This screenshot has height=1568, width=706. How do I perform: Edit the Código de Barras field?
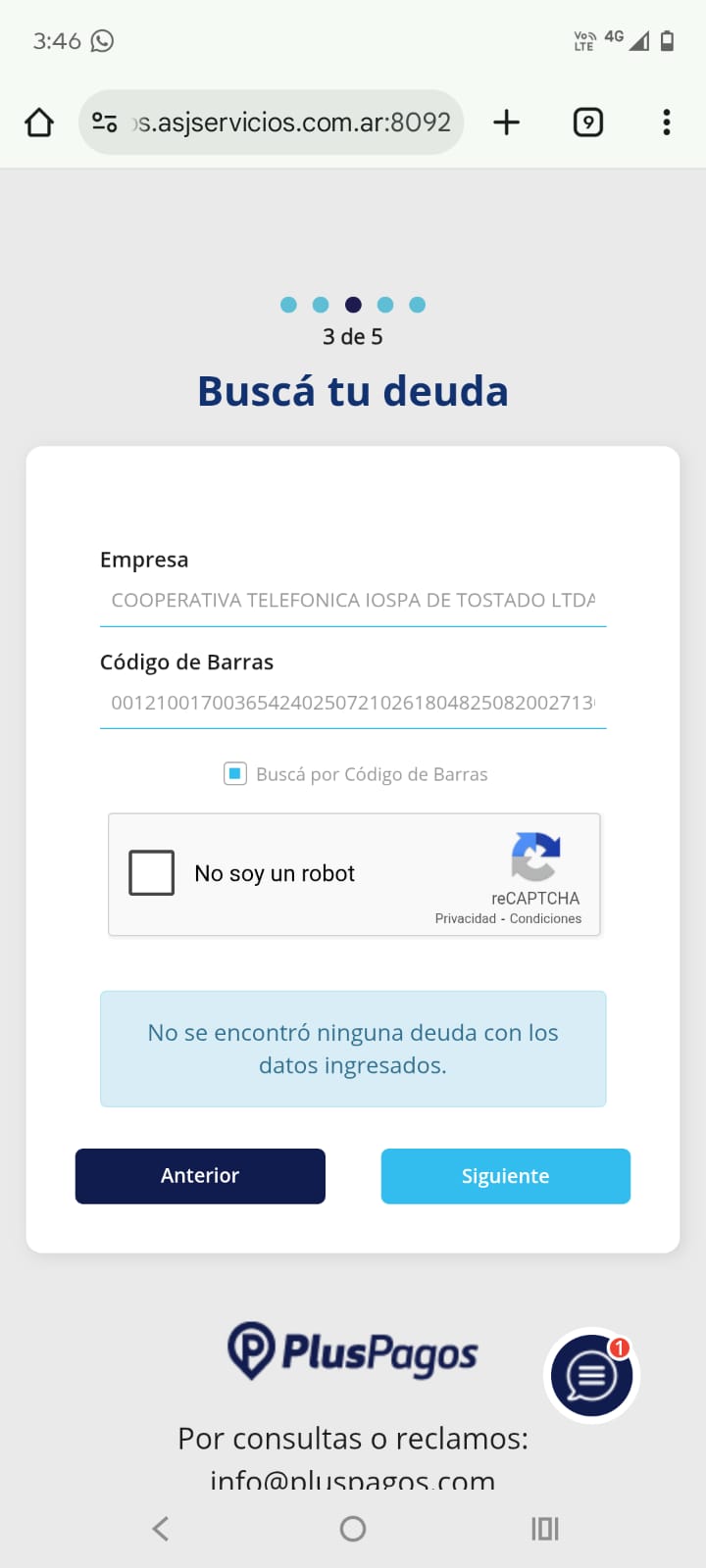point(353,702)
